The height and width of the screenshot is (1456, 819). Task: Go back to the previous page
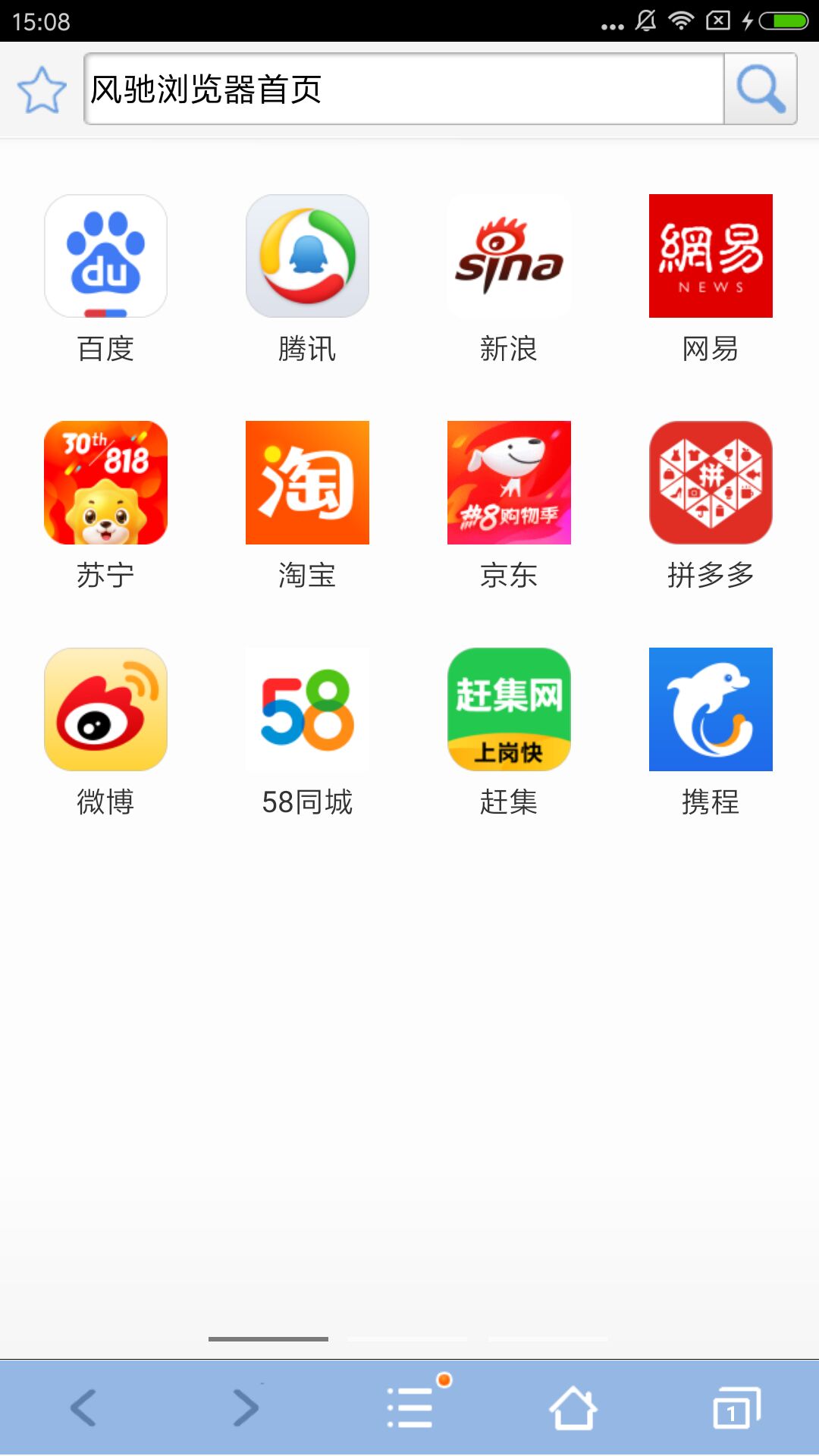[83, 1408]
